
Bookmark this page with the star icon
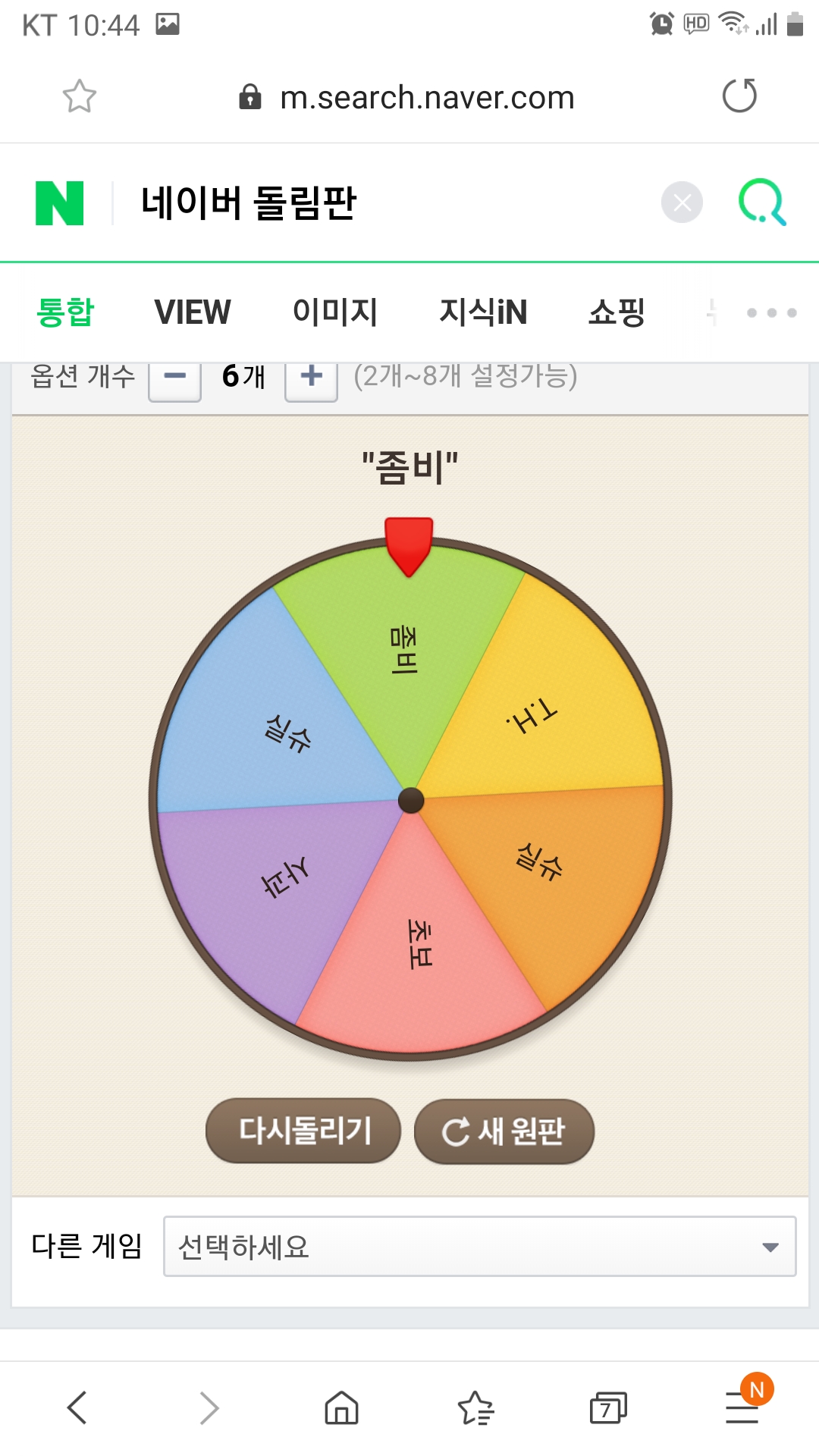(x=79, y=96)
